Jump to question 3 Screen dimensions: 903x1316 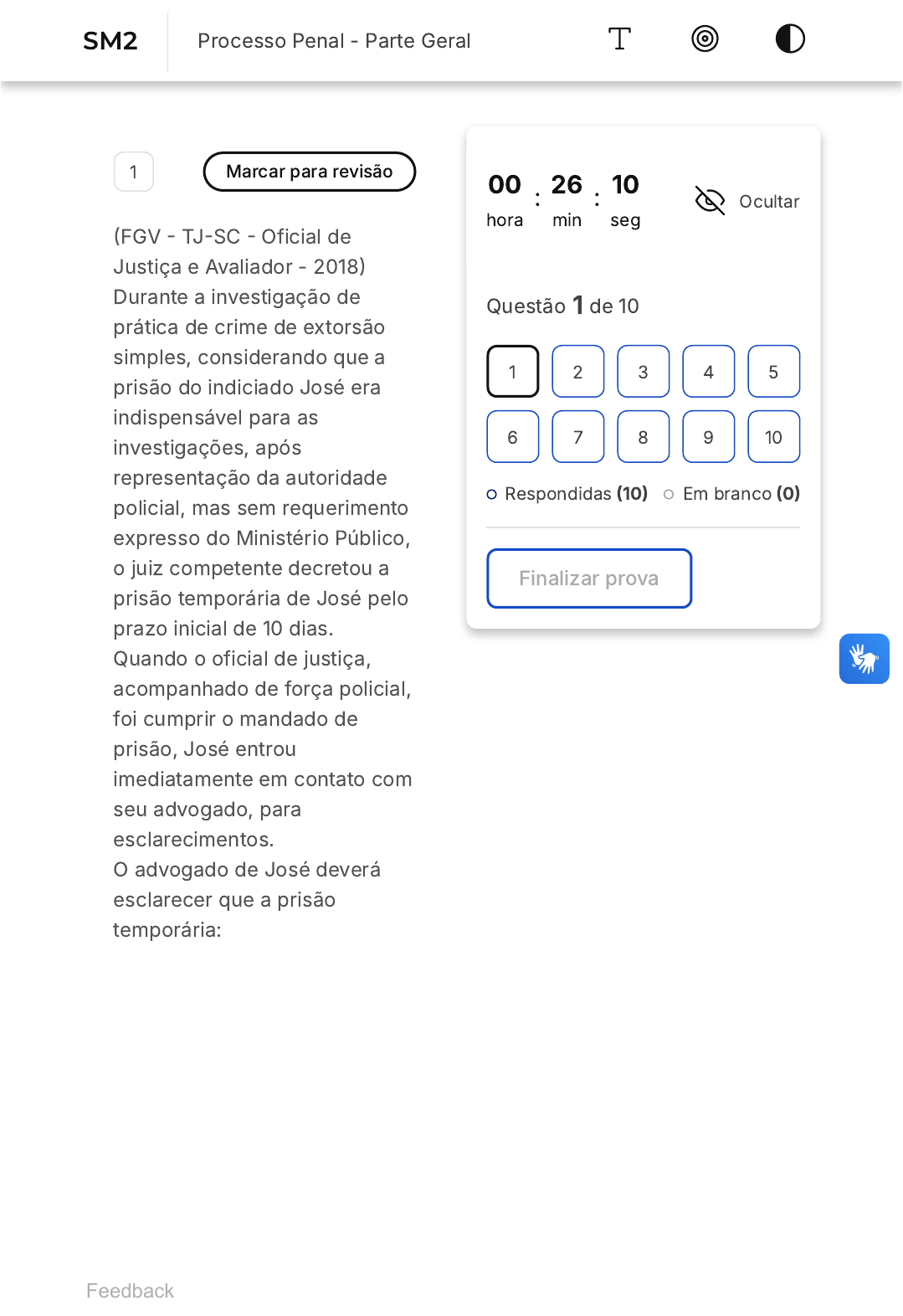tap(643, 372)
